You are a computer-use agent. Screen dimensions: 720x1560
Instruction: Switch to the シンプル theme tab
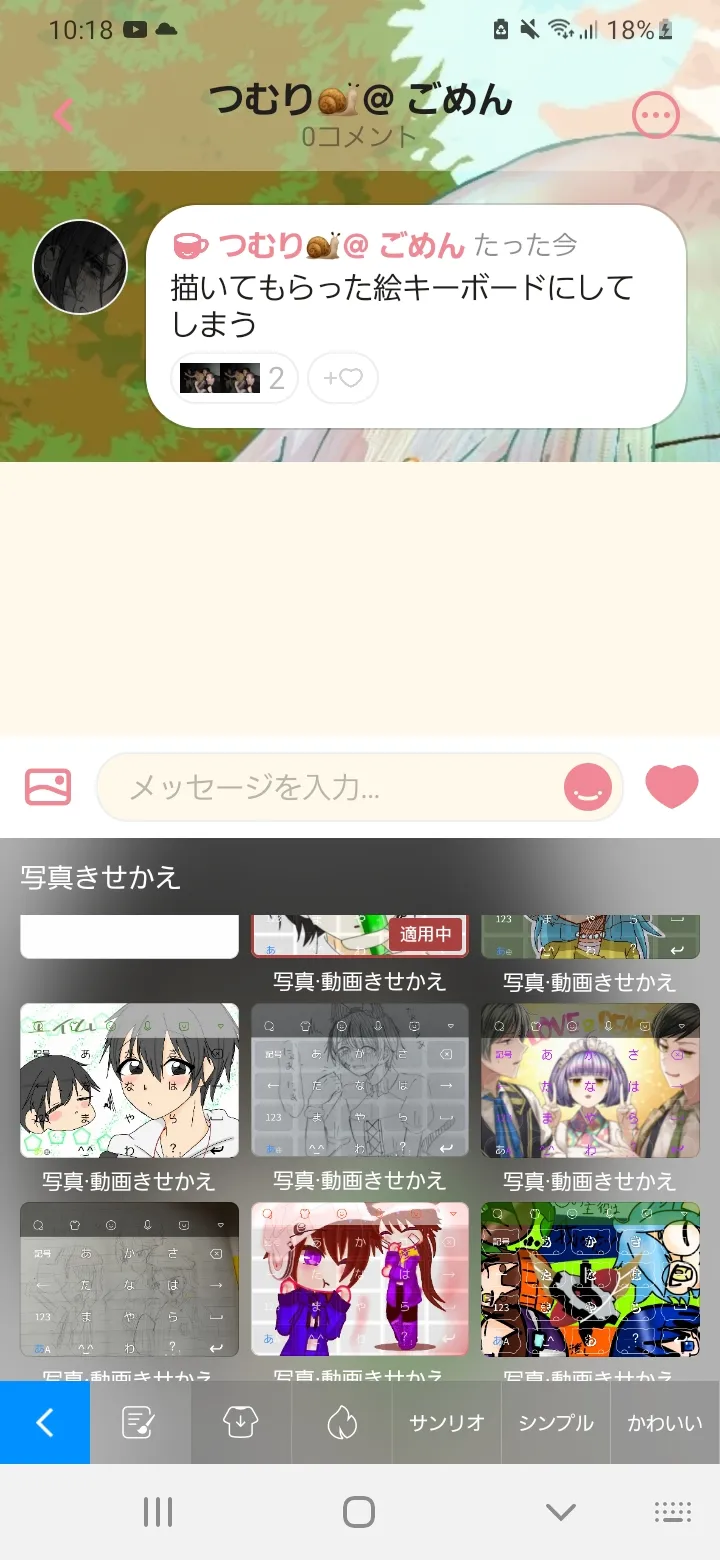(556, 1423)
